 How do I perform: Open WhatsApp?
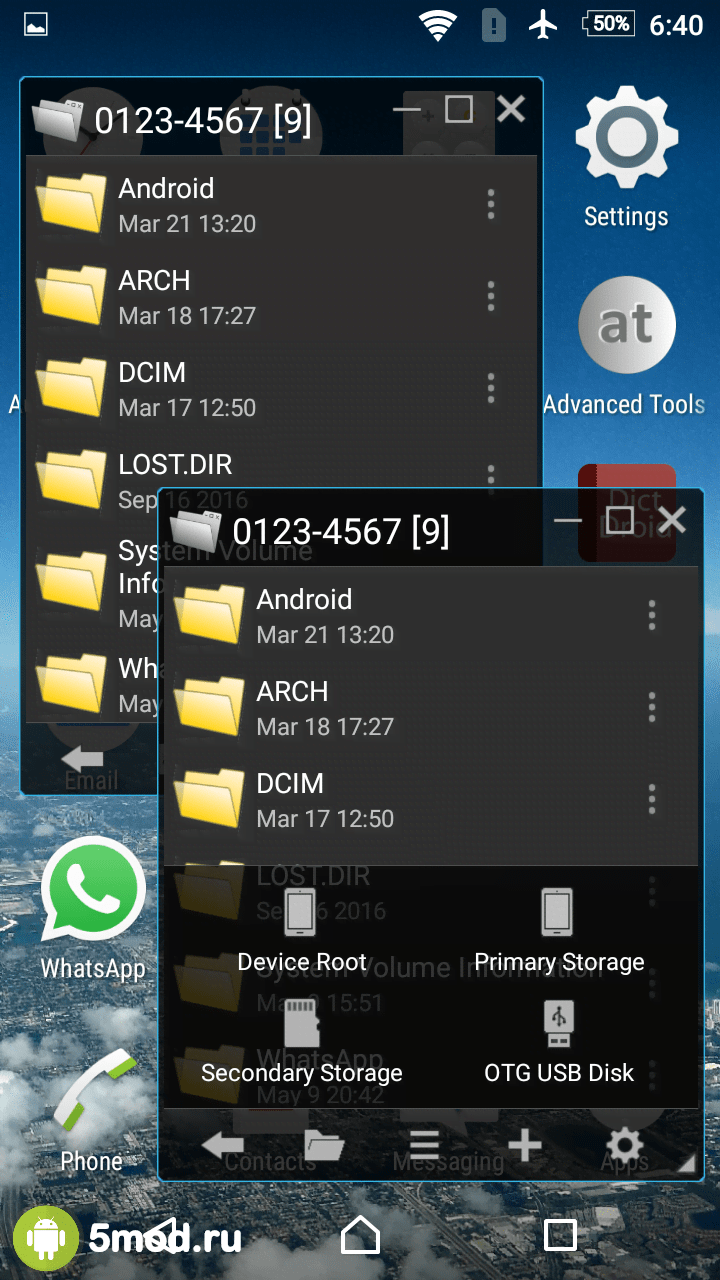point(91,887)
